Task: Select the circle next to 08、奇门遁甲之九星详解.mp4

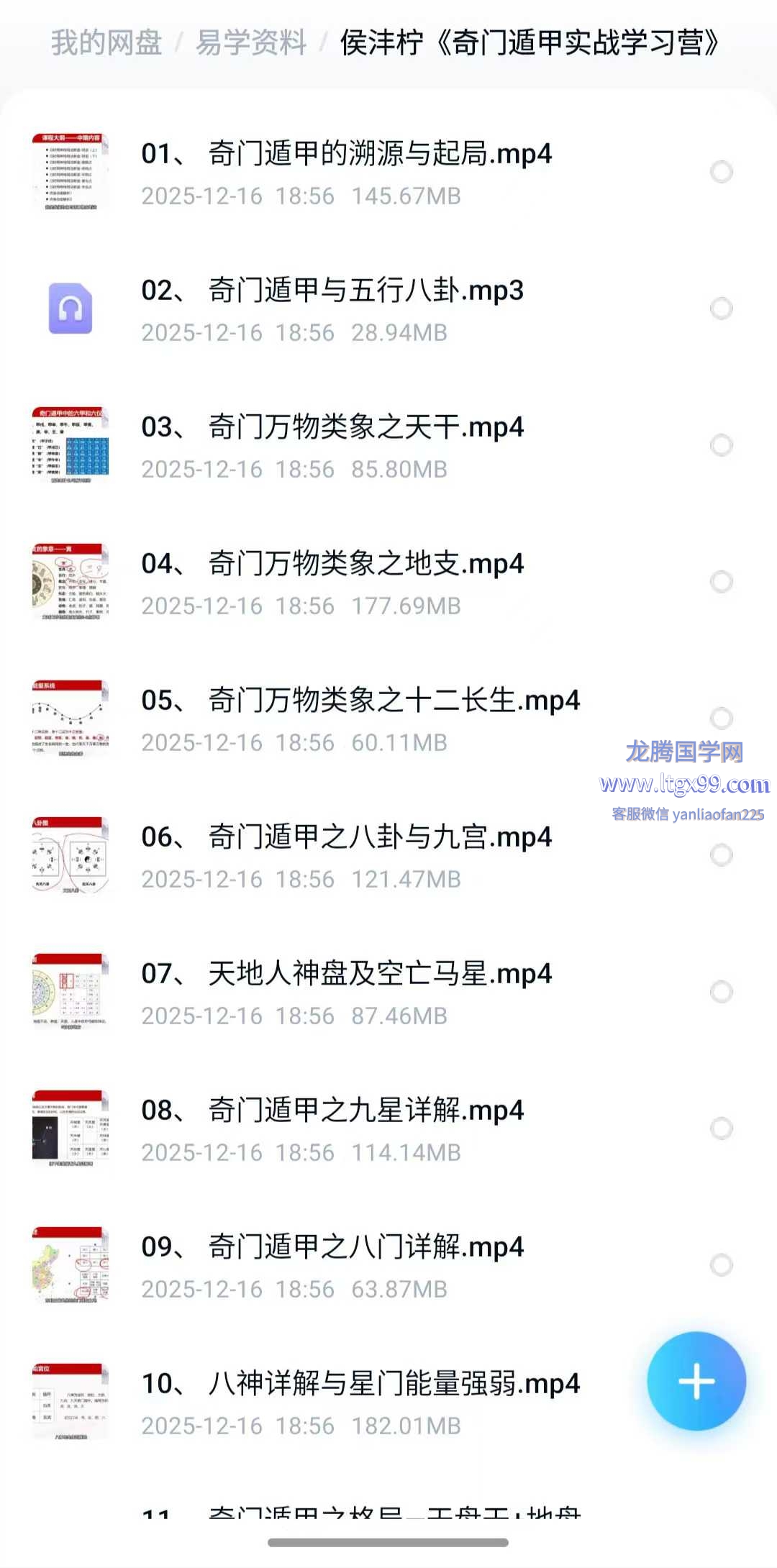Action: (x=721, y=1129)
